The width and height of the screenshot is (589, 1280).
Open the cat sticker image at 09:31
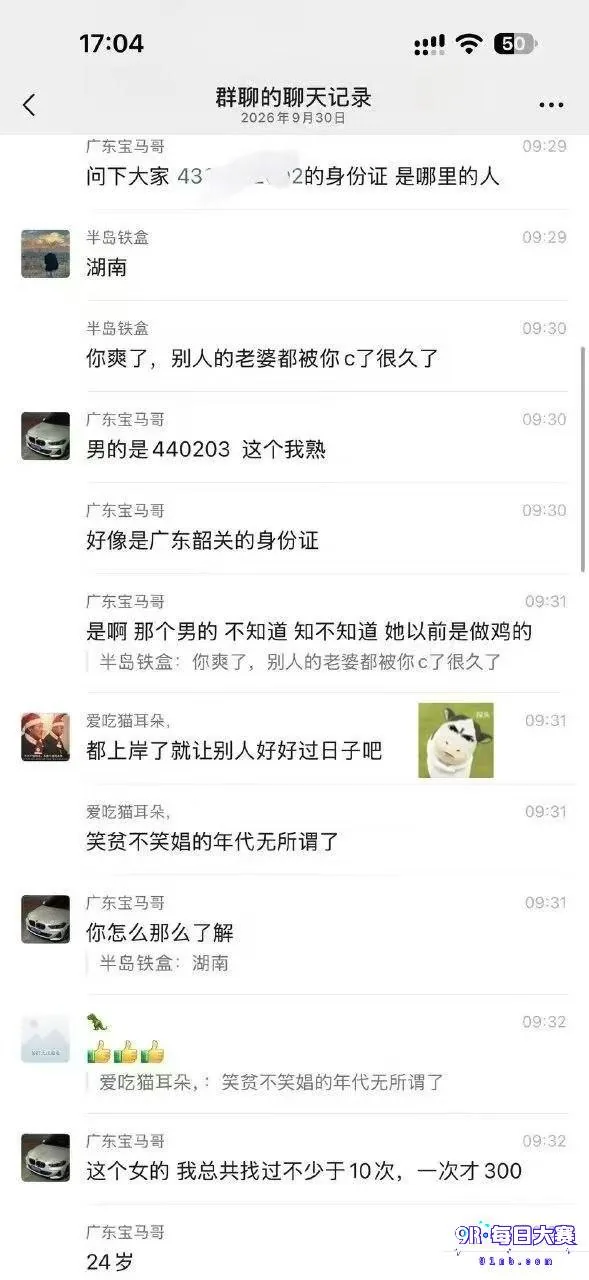(x=456, y=740)
